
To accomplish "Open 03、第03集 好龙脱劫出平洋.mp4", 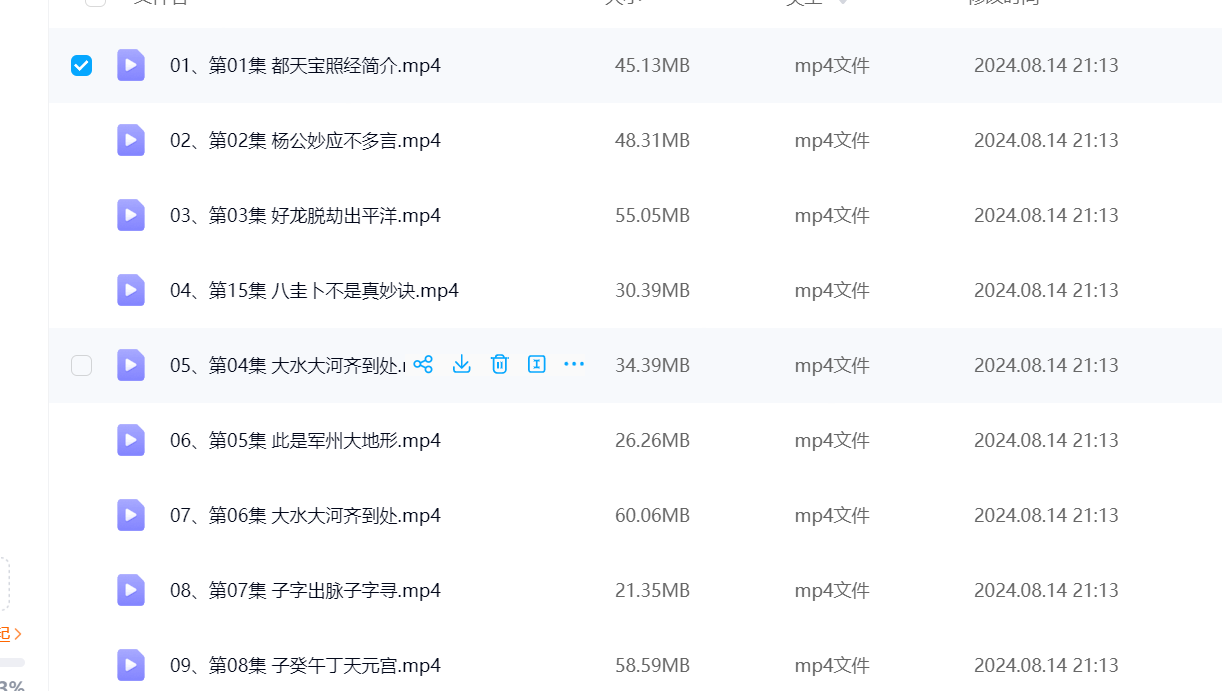I will coord(305,216).
